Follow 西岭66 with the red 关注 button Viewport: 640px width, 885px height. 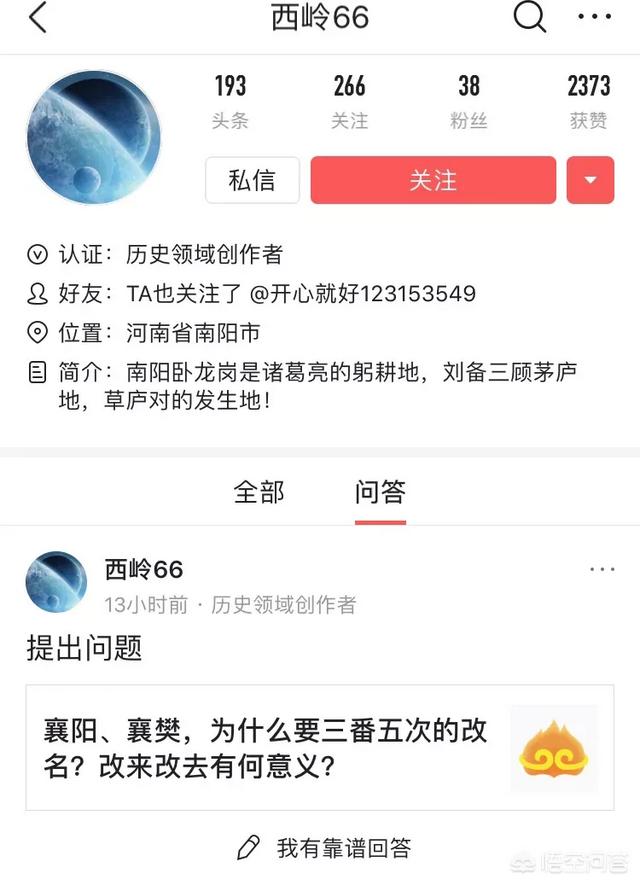click(x=433, y=180)
